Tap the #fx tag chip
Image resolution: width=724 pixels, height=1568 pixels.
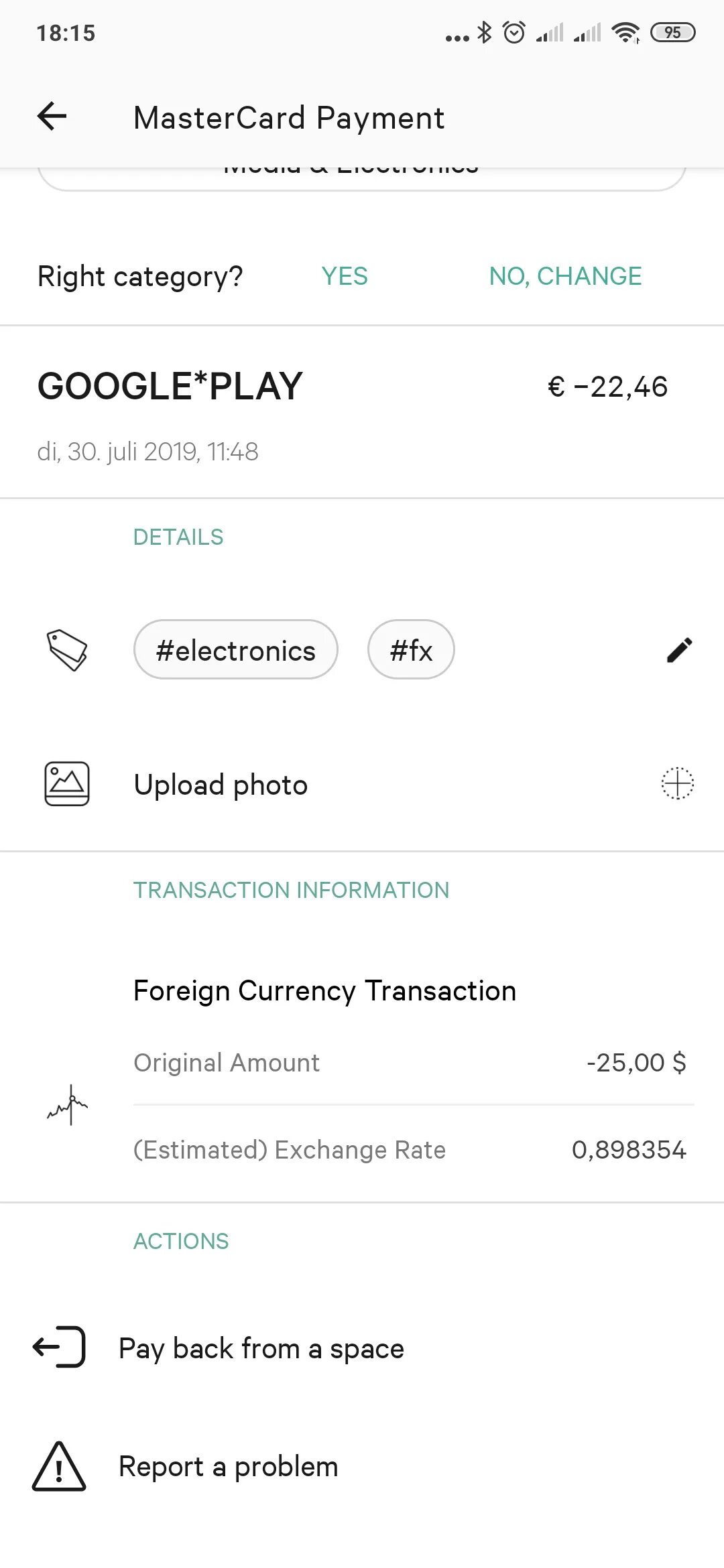(411, 650)
